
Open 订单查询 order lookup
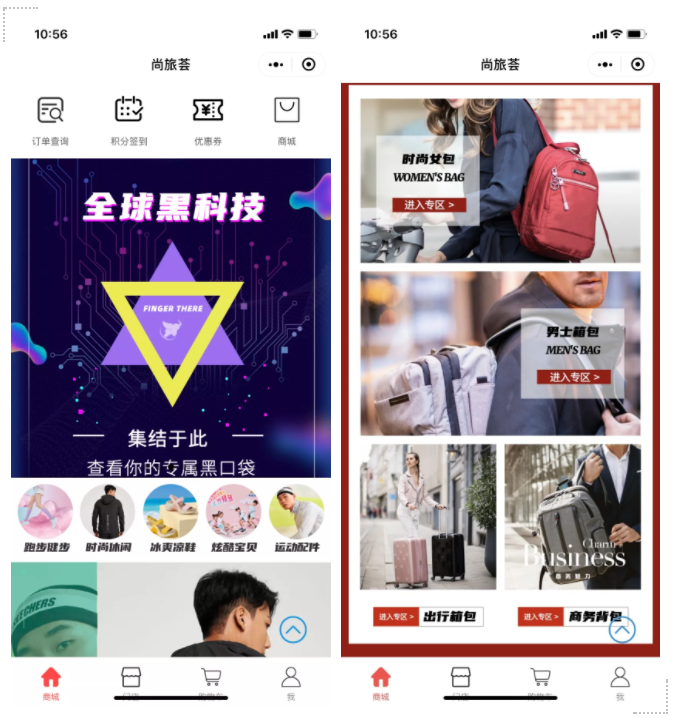click(50, 120)
